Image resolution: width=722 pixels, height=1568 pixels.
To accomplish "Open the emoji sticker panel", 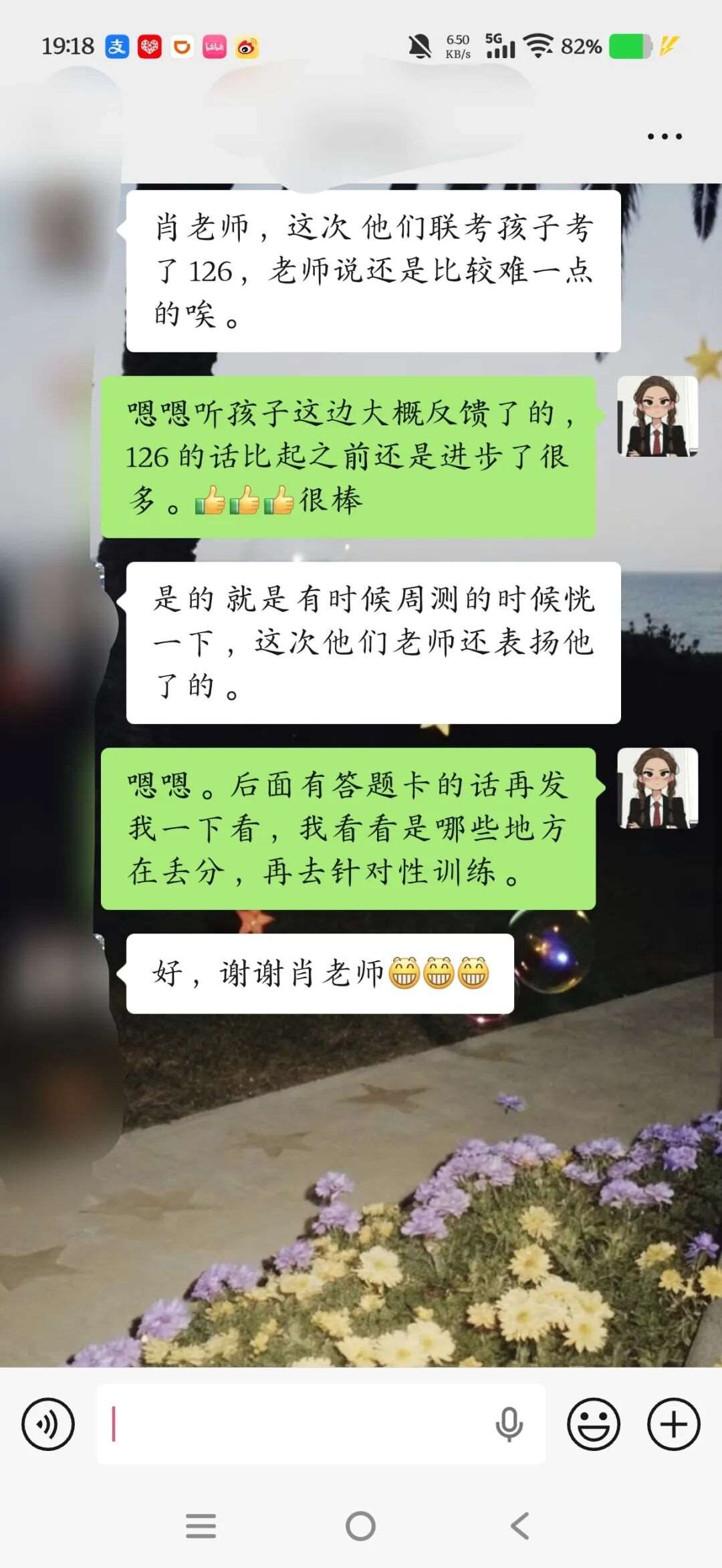I will (593, 1424).
